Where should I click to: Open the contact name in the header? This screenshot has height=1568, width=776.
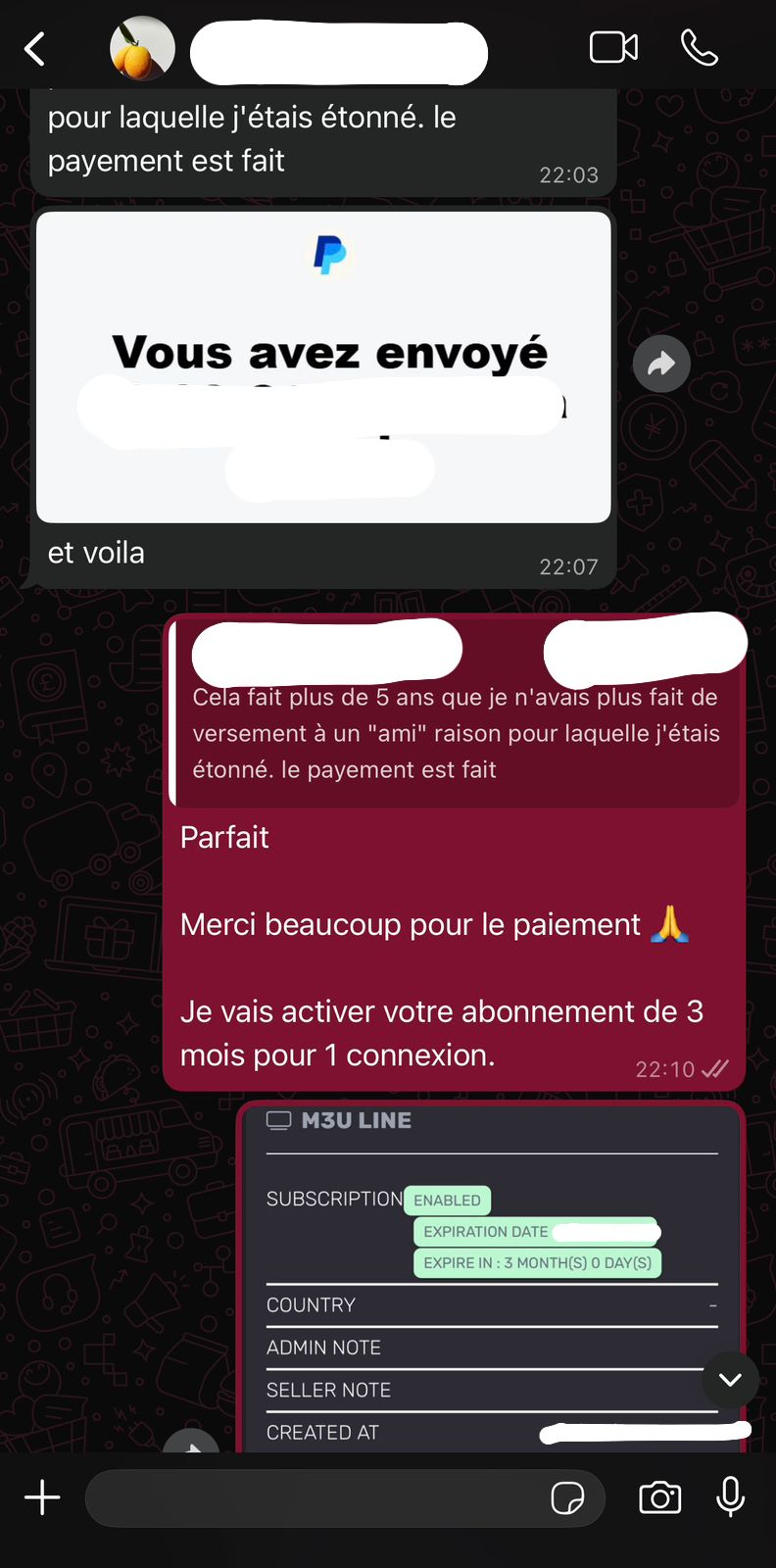[x=338, y=54]
